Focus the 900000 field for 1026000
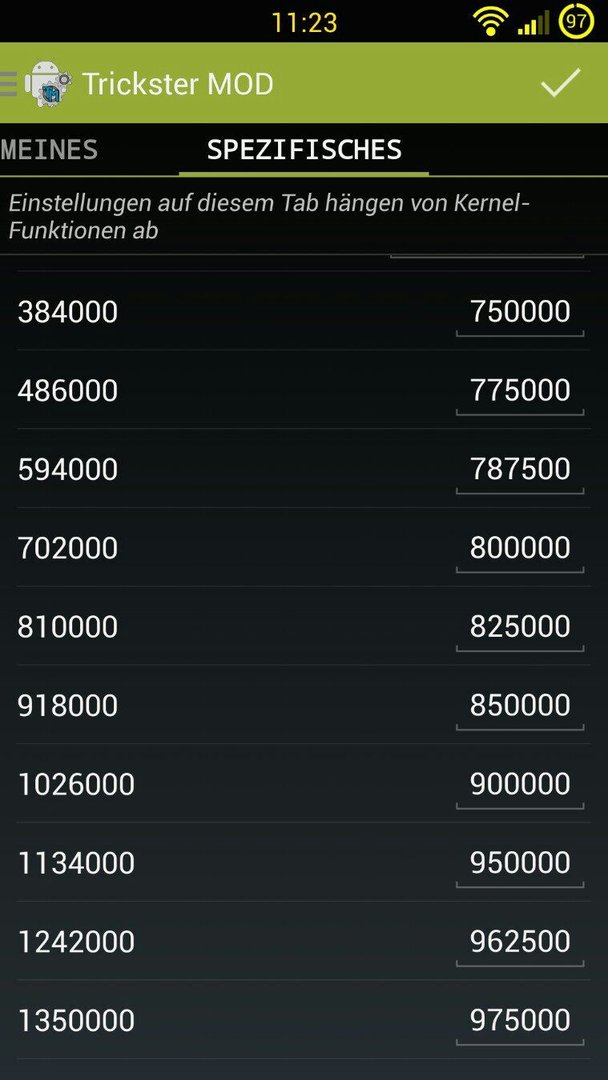This screenshot has width=608, height=1080. coord(520,785)
